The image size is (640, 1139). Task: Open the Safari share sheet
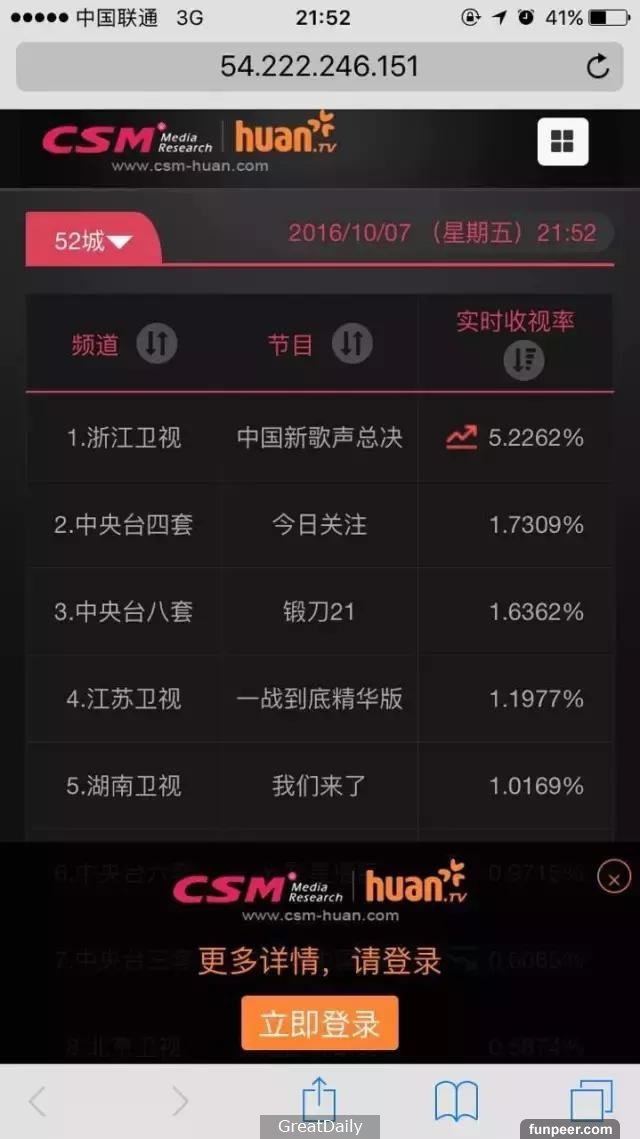tap(317, 1100)
